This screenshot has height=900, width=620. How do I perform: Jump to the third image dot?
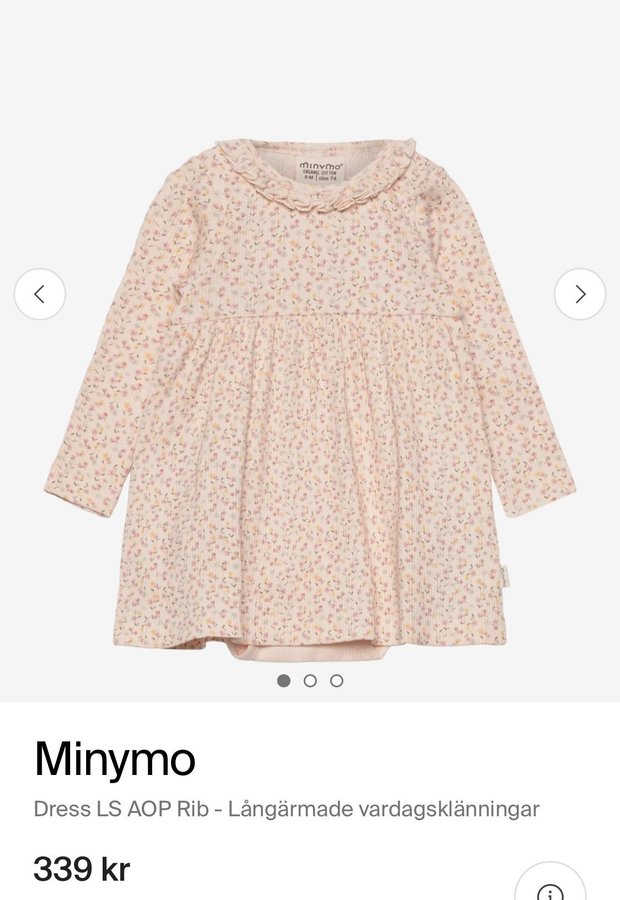(x=337, y=681)
